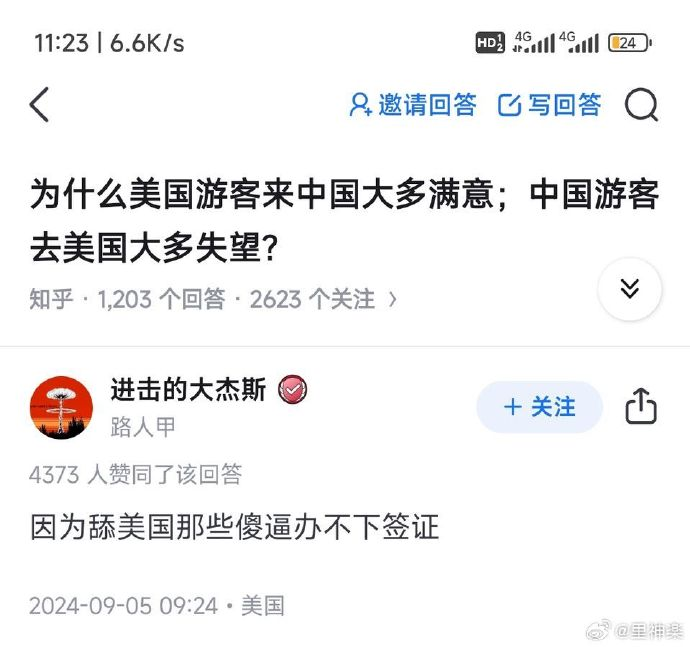
Task: Open the search icon
Action: point(641,105)
